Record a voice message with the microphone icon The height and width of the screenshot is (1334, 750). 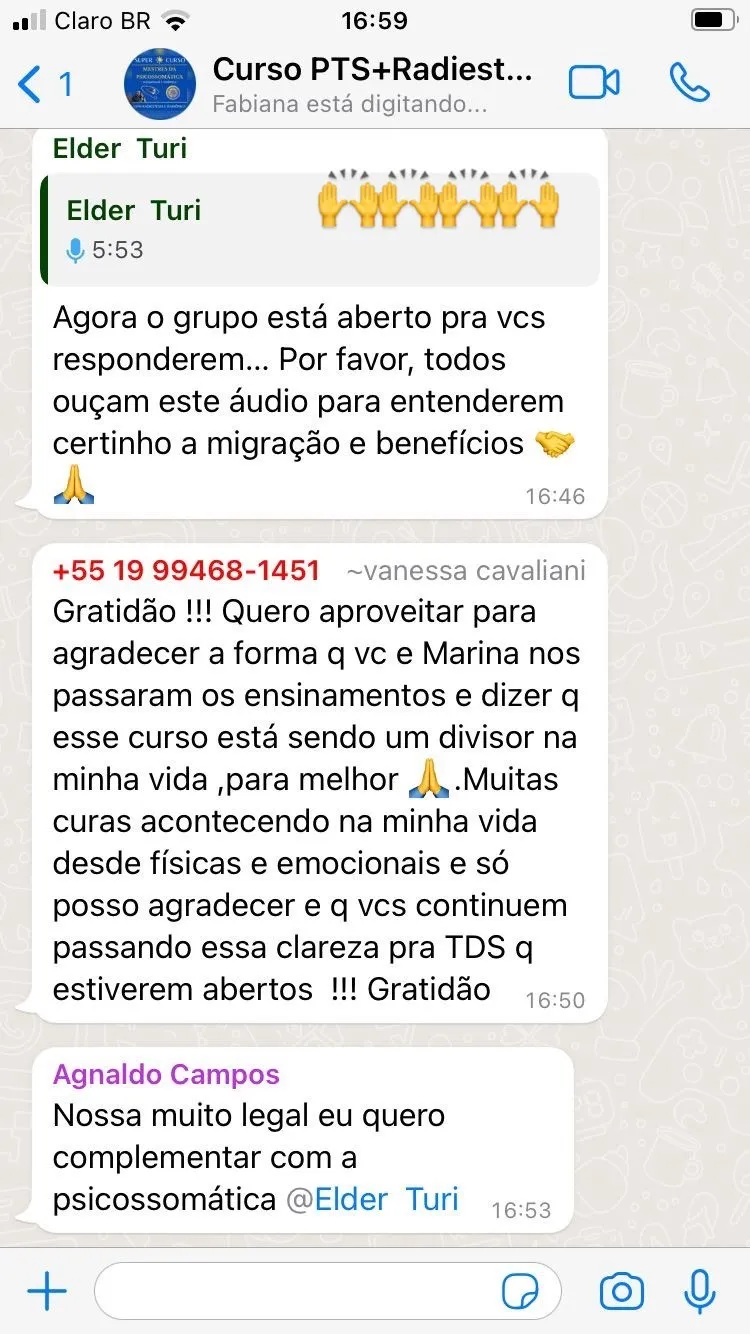(699, 1292)
